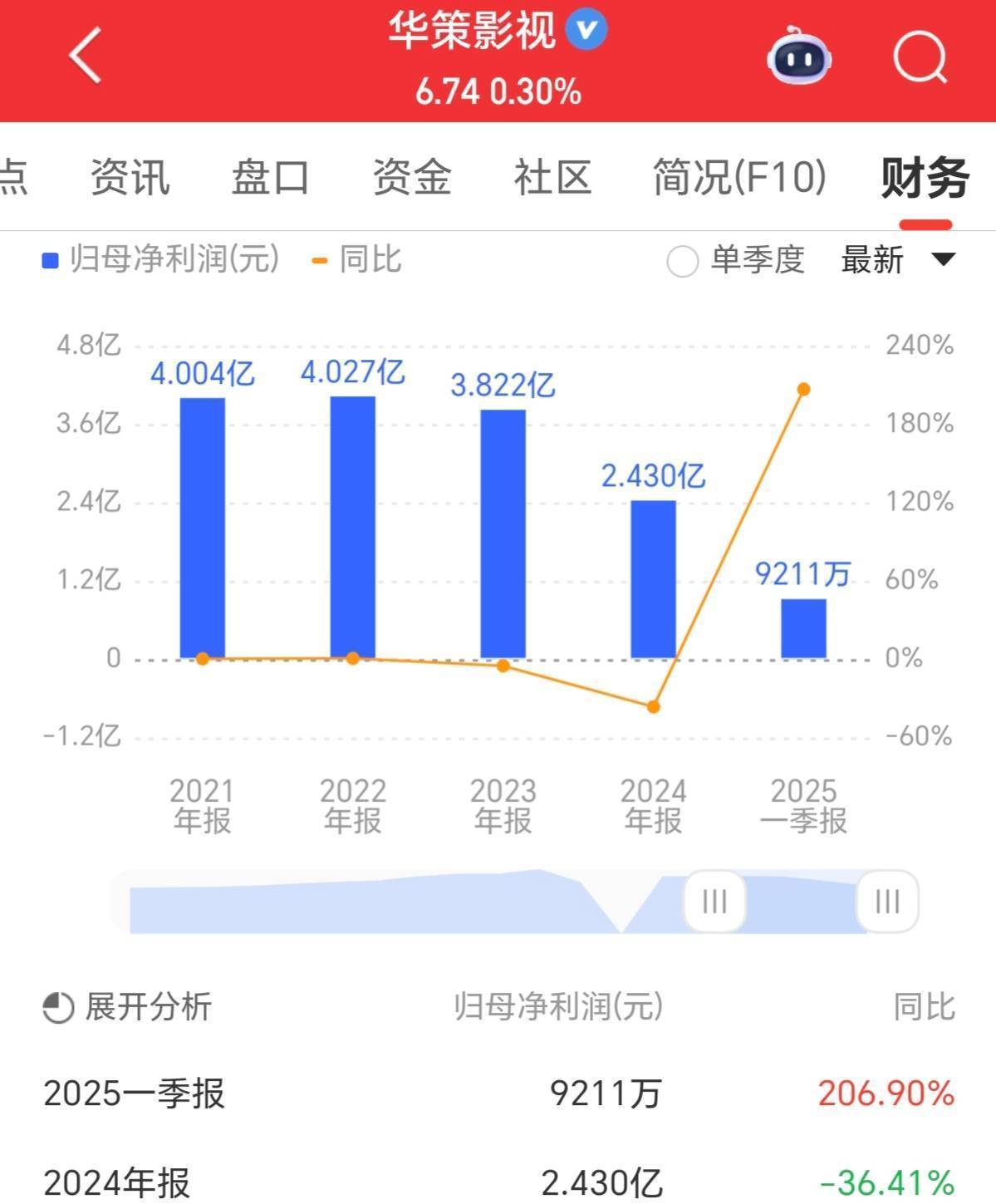Tap the right handle of range slider
Image resolution: width=996 pixels, height=1204 pixels.
[x=887, y=902]
